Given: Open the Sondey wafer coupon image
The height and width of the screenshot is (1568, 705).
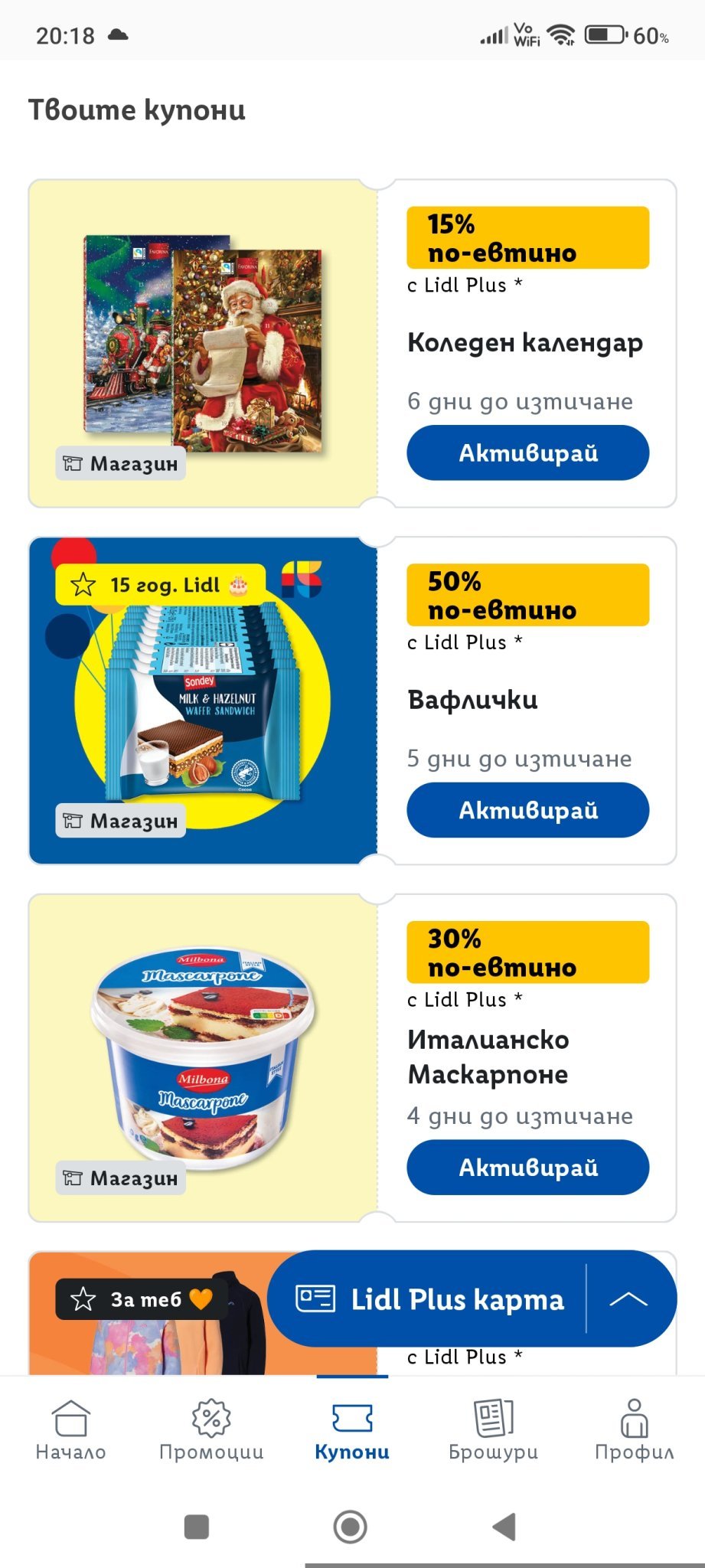Looking at the screenshot, I should click(204, 701).
